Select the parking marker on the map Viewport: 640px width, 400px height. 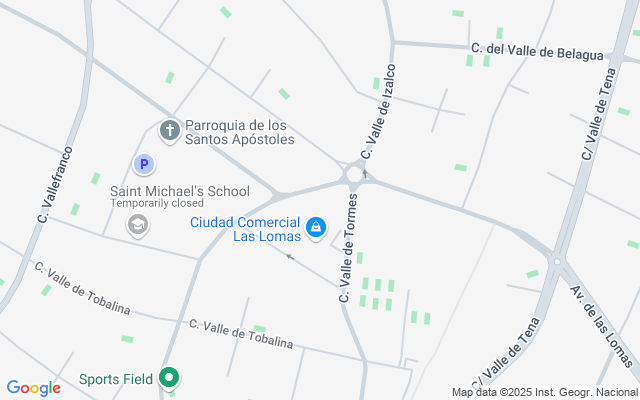[x=143, y=164]
